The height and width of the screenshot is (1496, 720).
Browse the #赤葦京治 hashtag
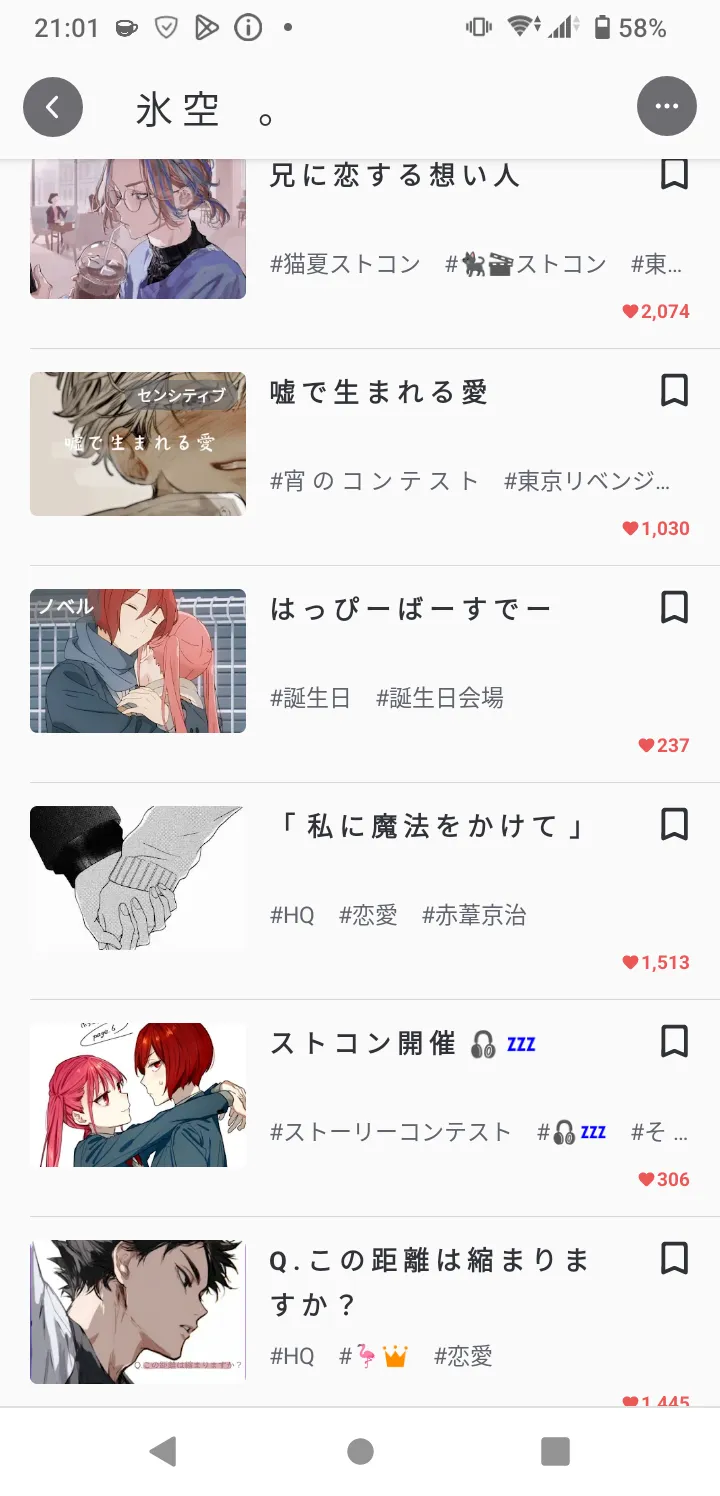tap(474, 915)
